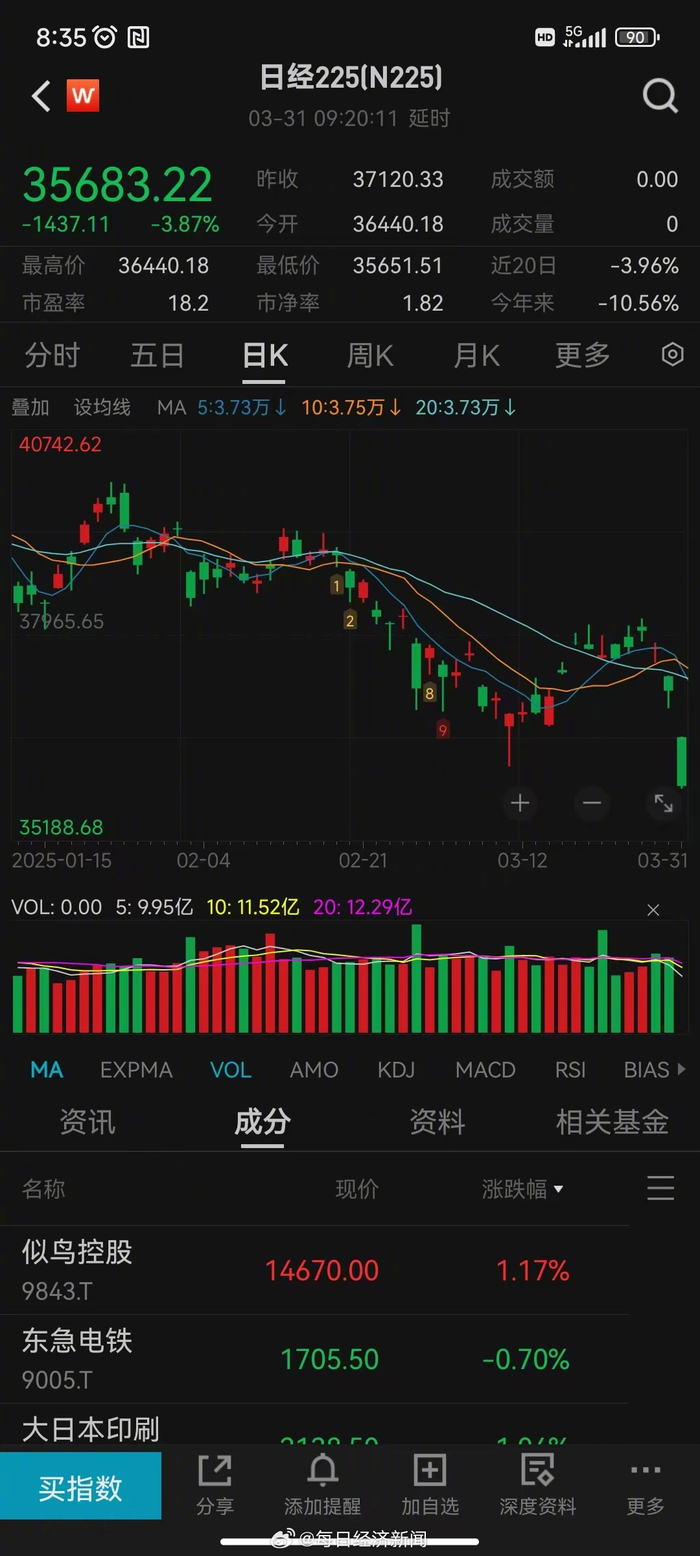
Task: Zoom in the K-line chart with plus
Action: pyautogui.click(x=519, y=803)
